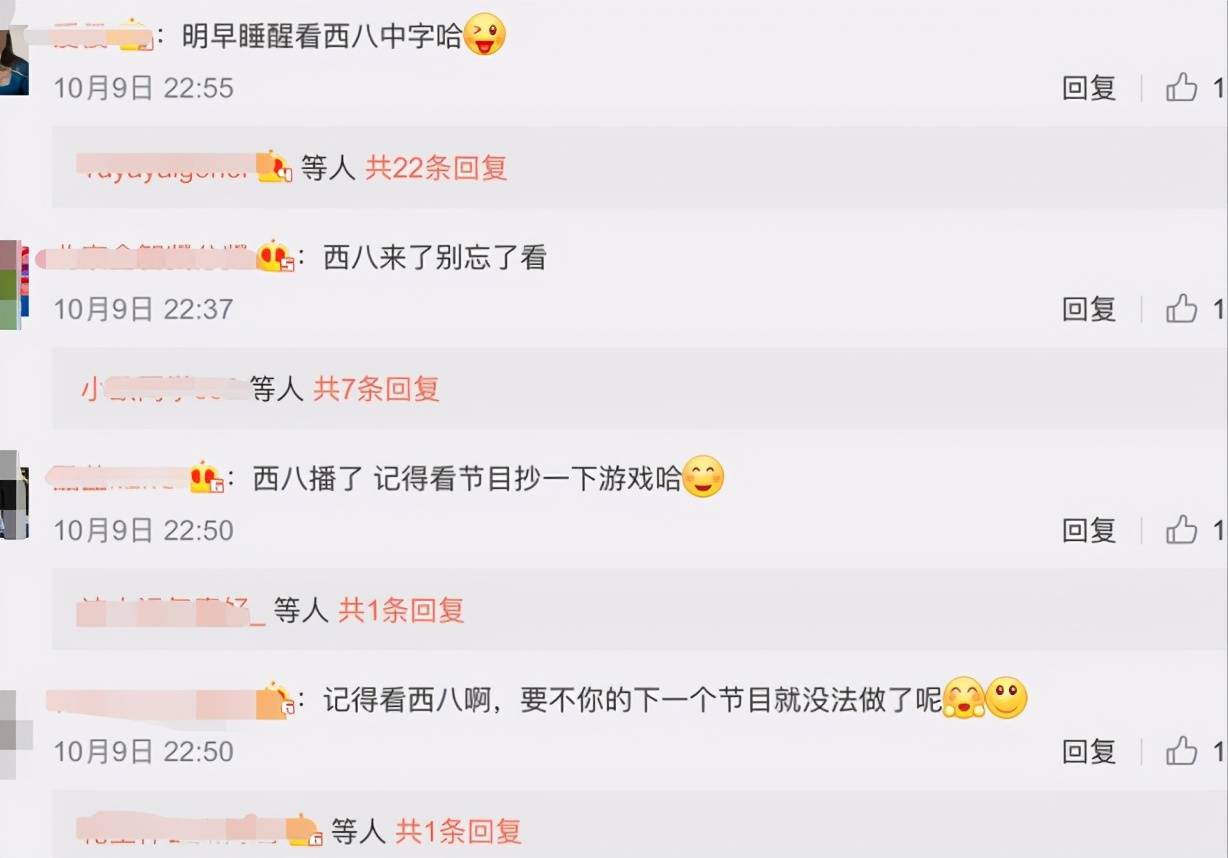Reply to the comment 西八来了别忘了看
This screenshot has width=1228, height=858.
click(1088, 309)
